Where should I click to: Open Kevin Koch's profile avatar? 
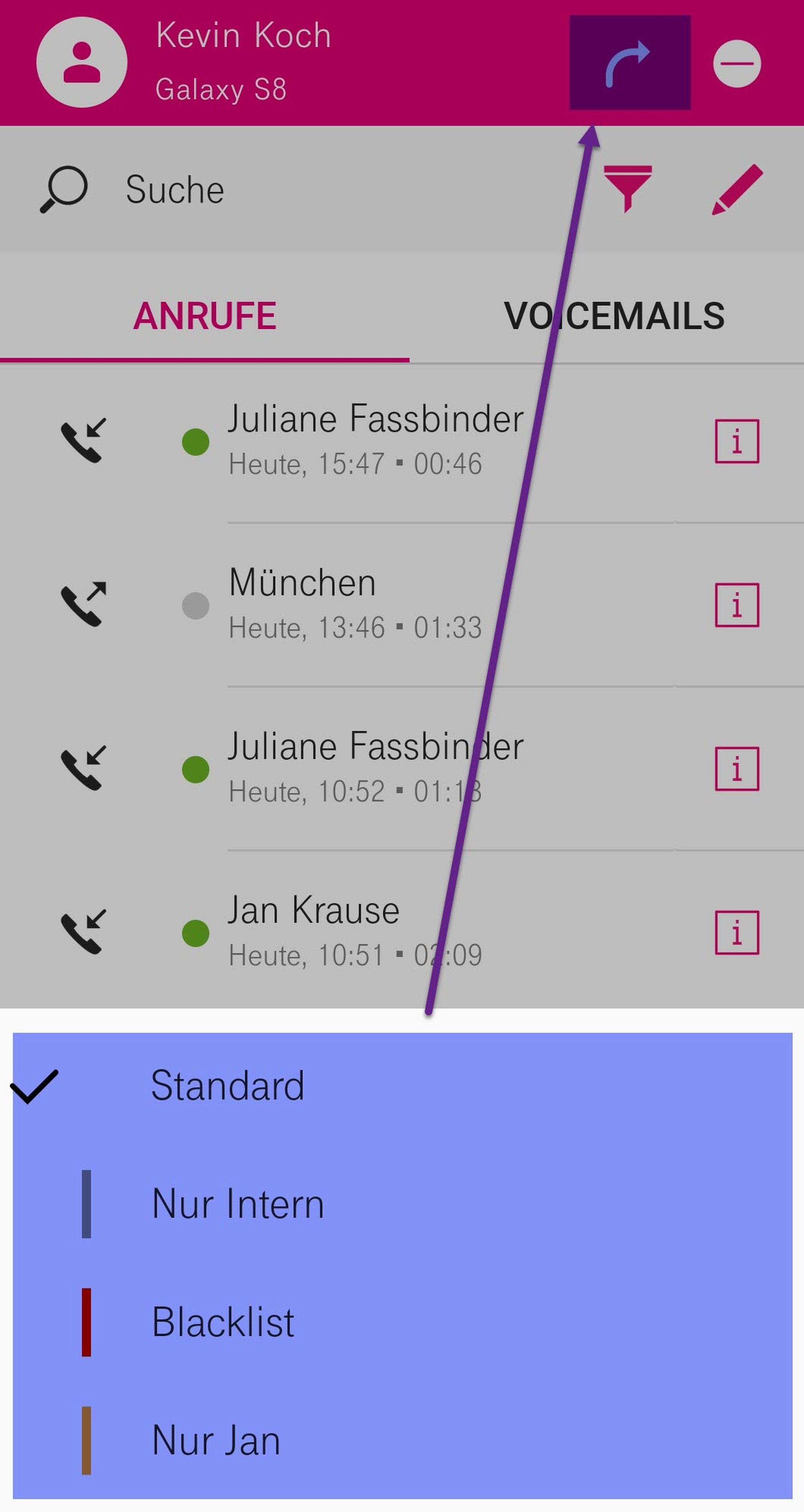click(82, 62)
